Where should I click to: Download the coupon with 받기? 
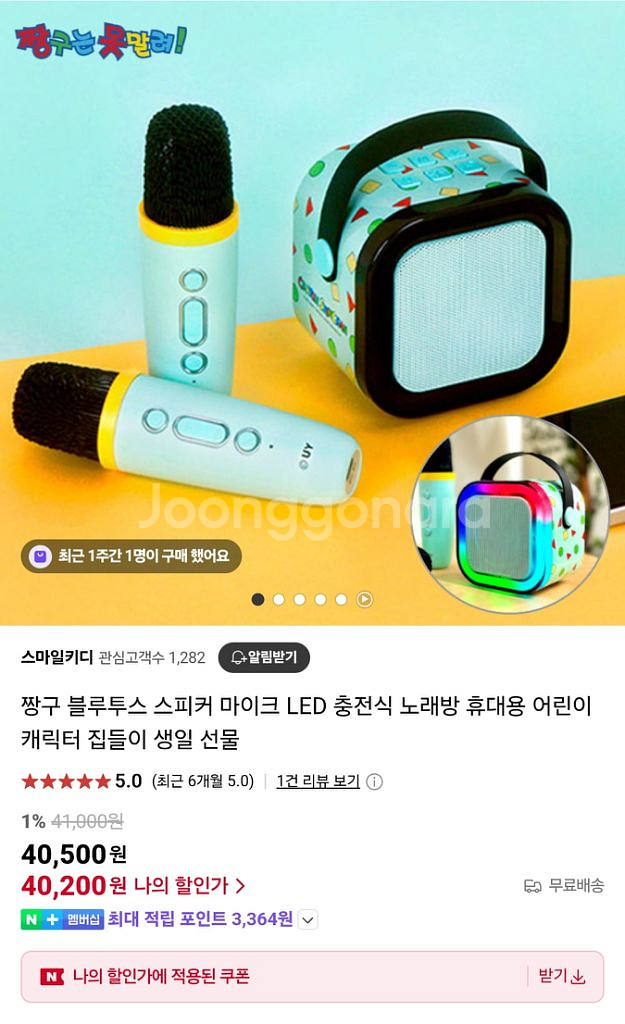pos(561,976)
